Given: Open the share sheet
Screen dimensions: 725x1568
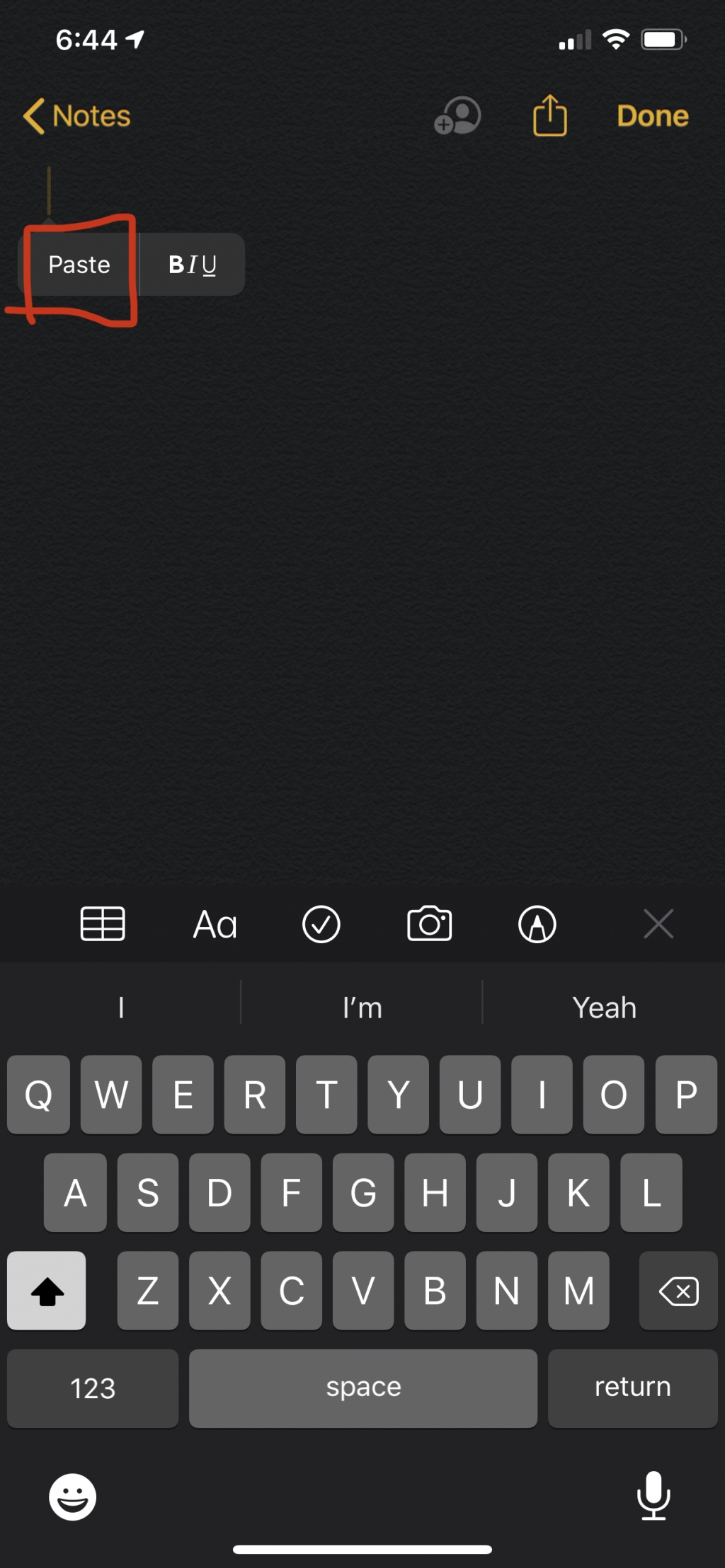Looking at the screenshot, I should [x=549, y=116].
